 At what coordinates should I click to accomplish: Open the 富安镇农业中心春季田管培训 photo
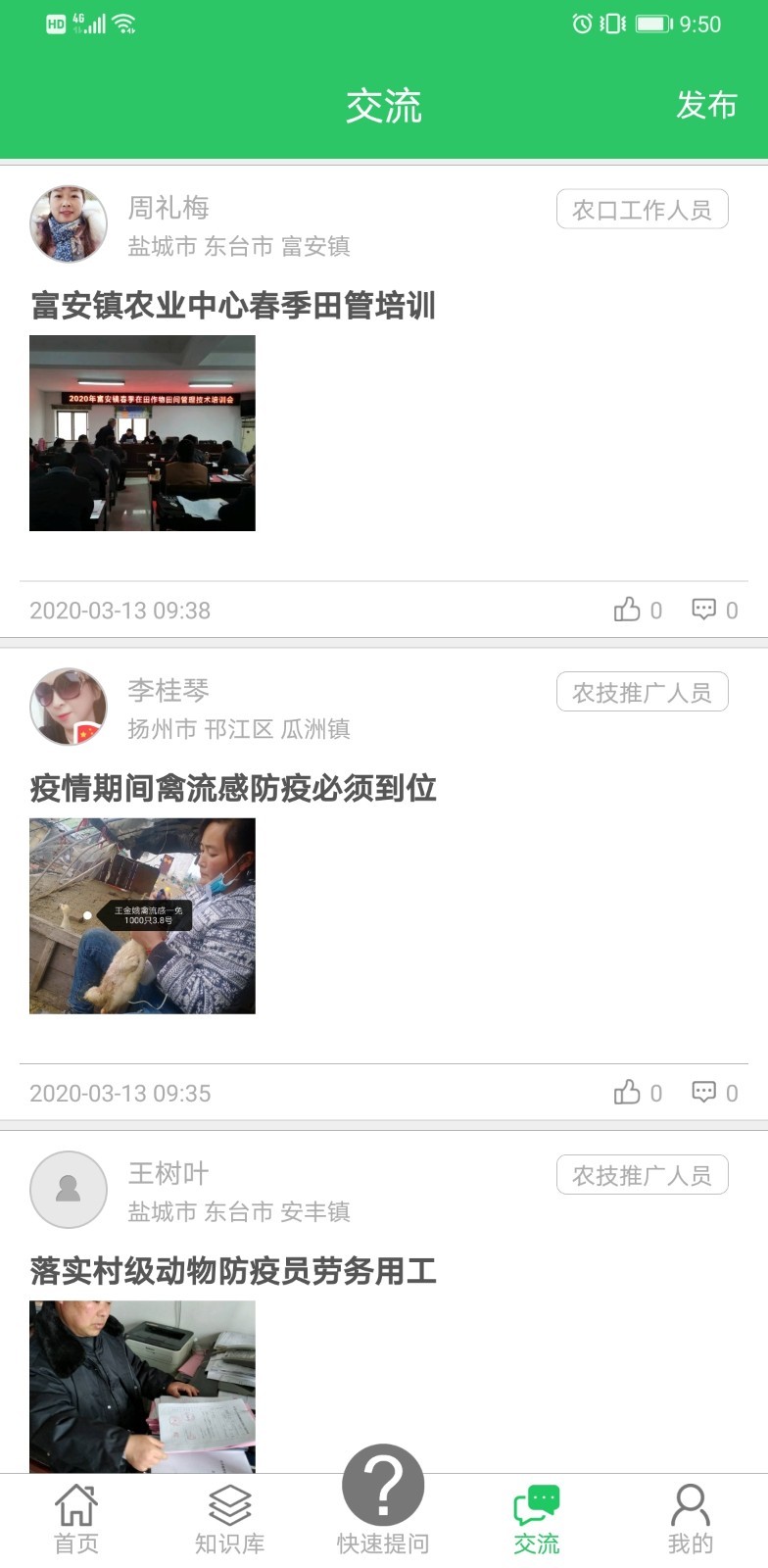pyautogui.click(x=142, y=433)
